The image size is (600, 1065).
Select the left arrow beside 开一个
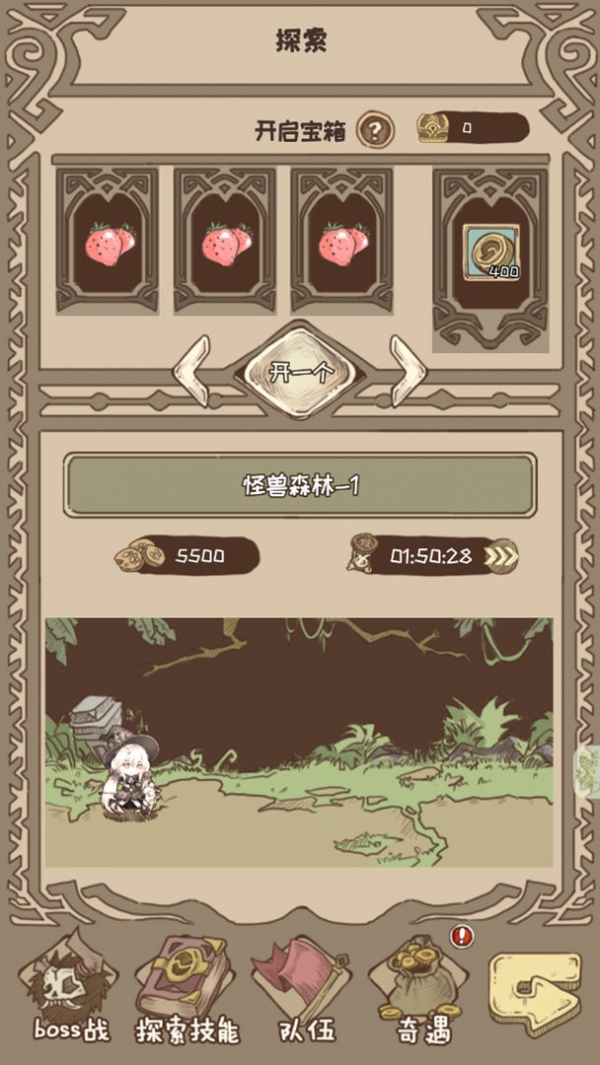tap(193, 371)
